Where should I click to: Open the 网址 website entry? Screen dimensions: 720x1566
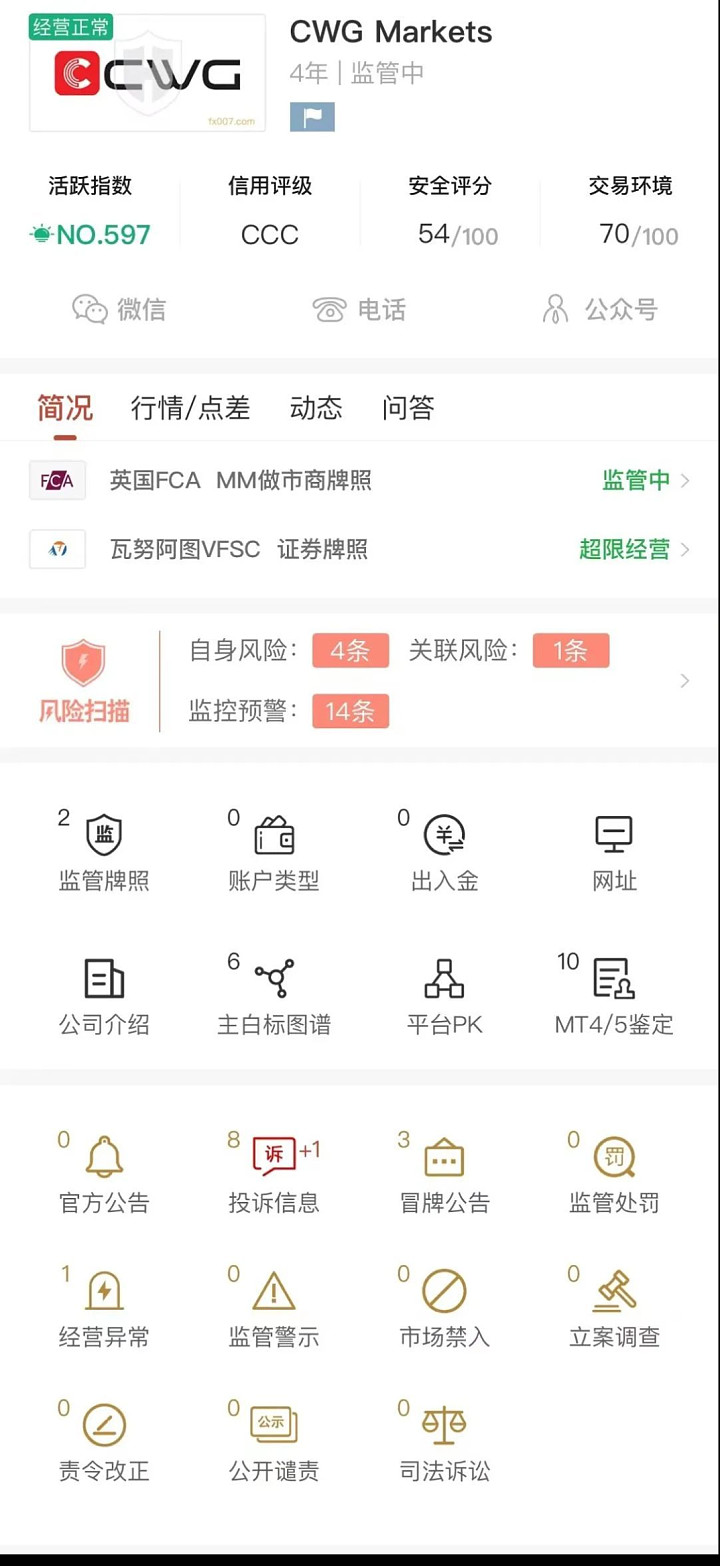click(614, 853)
